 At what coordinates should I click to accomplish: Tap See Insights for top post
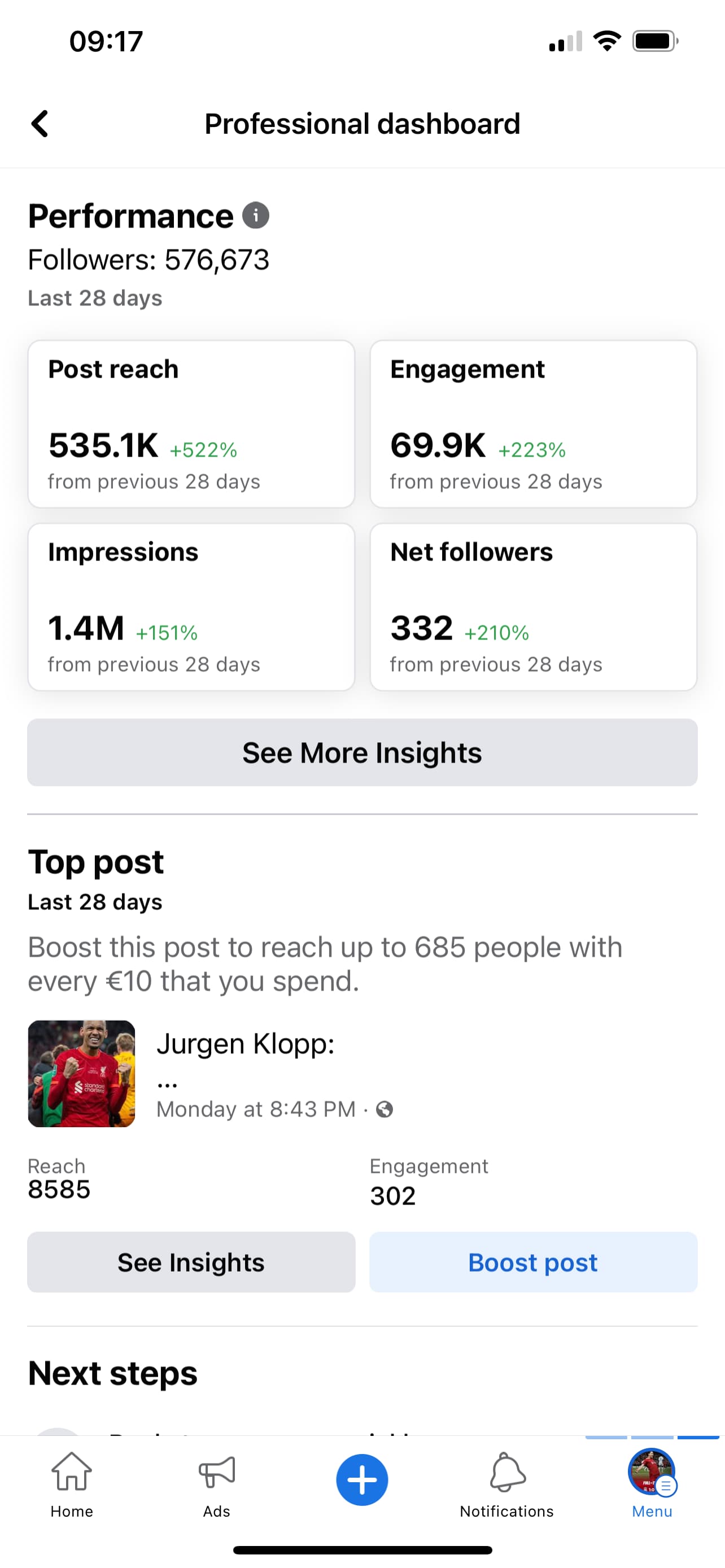(191, 1262)
